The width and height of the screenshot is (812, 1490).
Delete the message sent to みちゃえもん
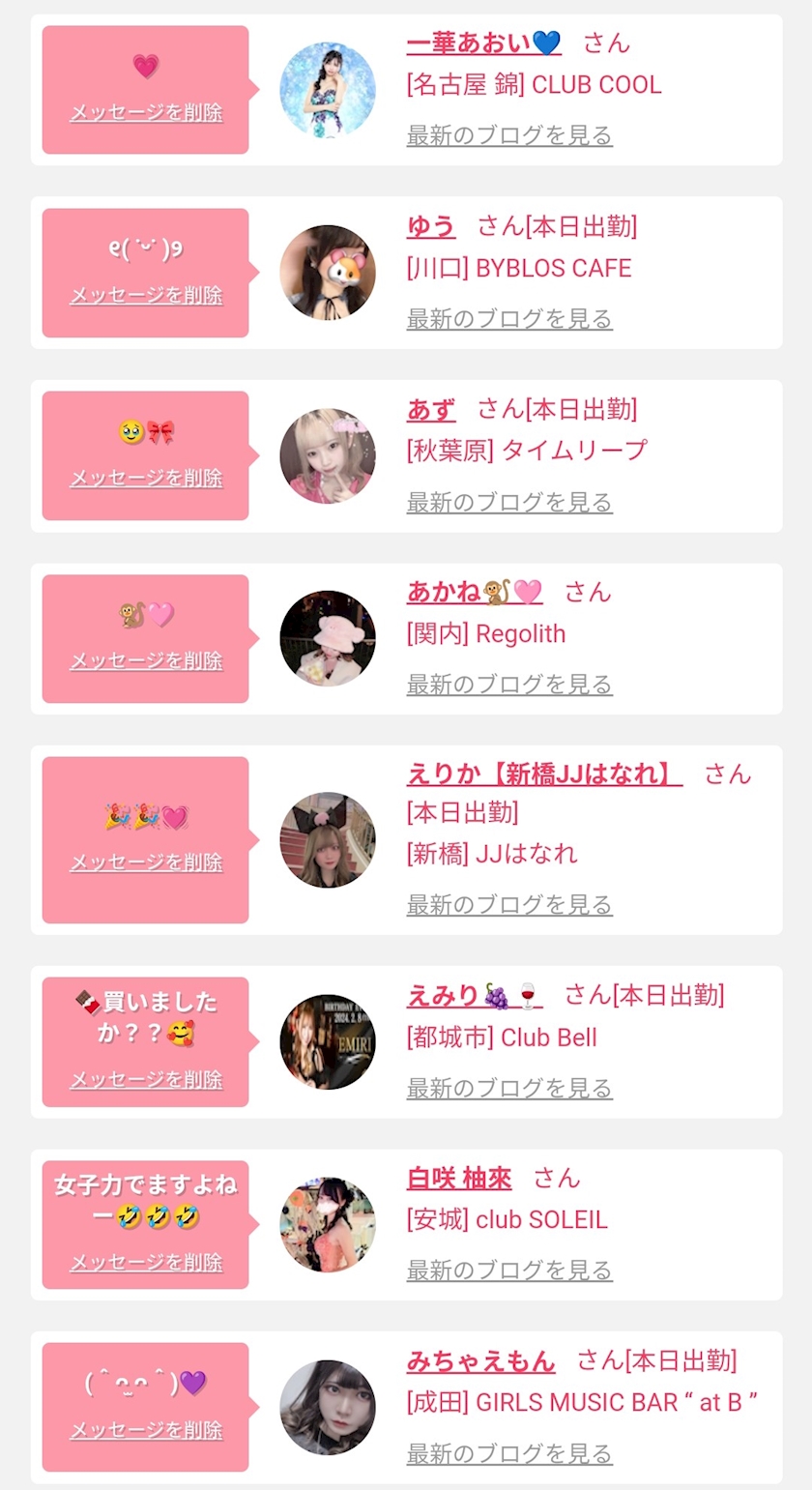coord(146,1430)
